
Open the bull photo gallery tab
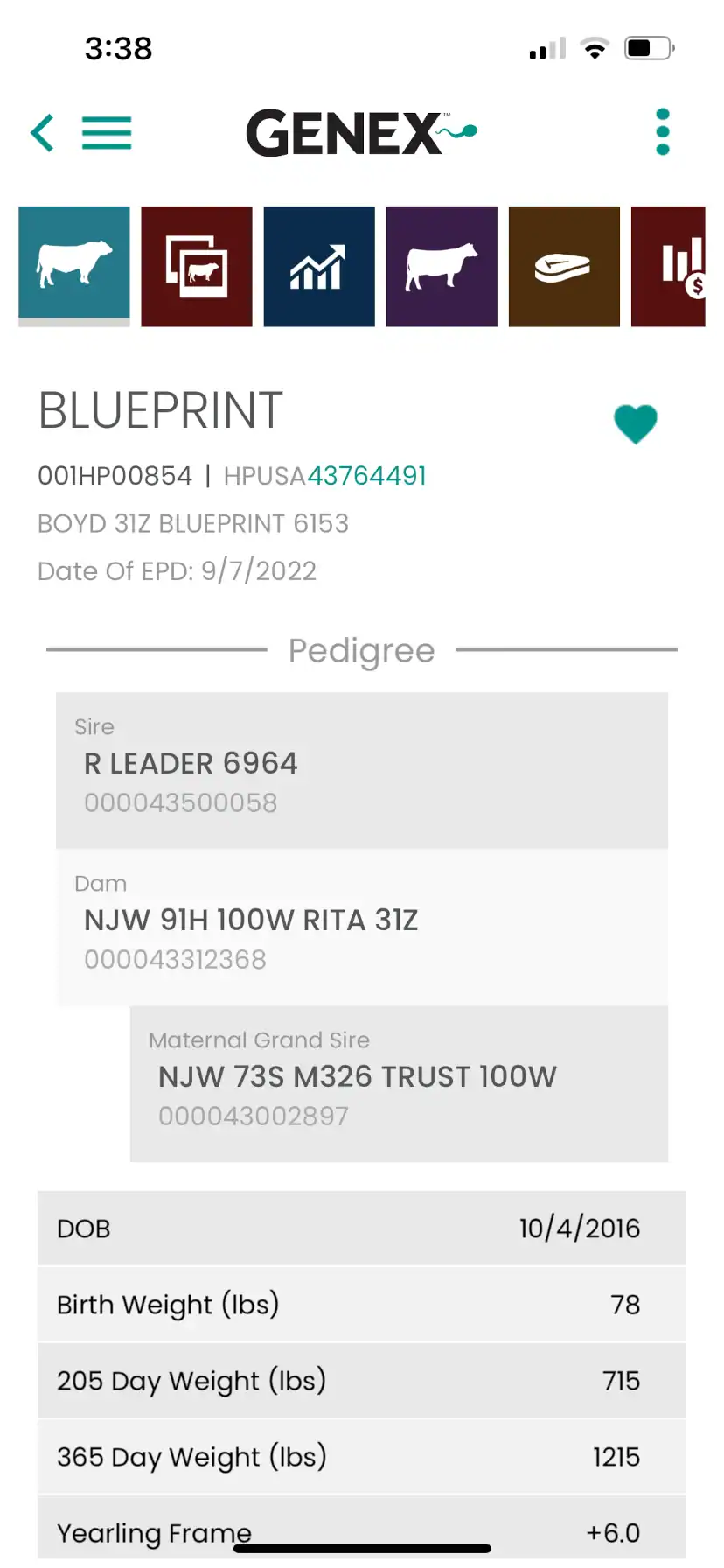tap(197, 266)
